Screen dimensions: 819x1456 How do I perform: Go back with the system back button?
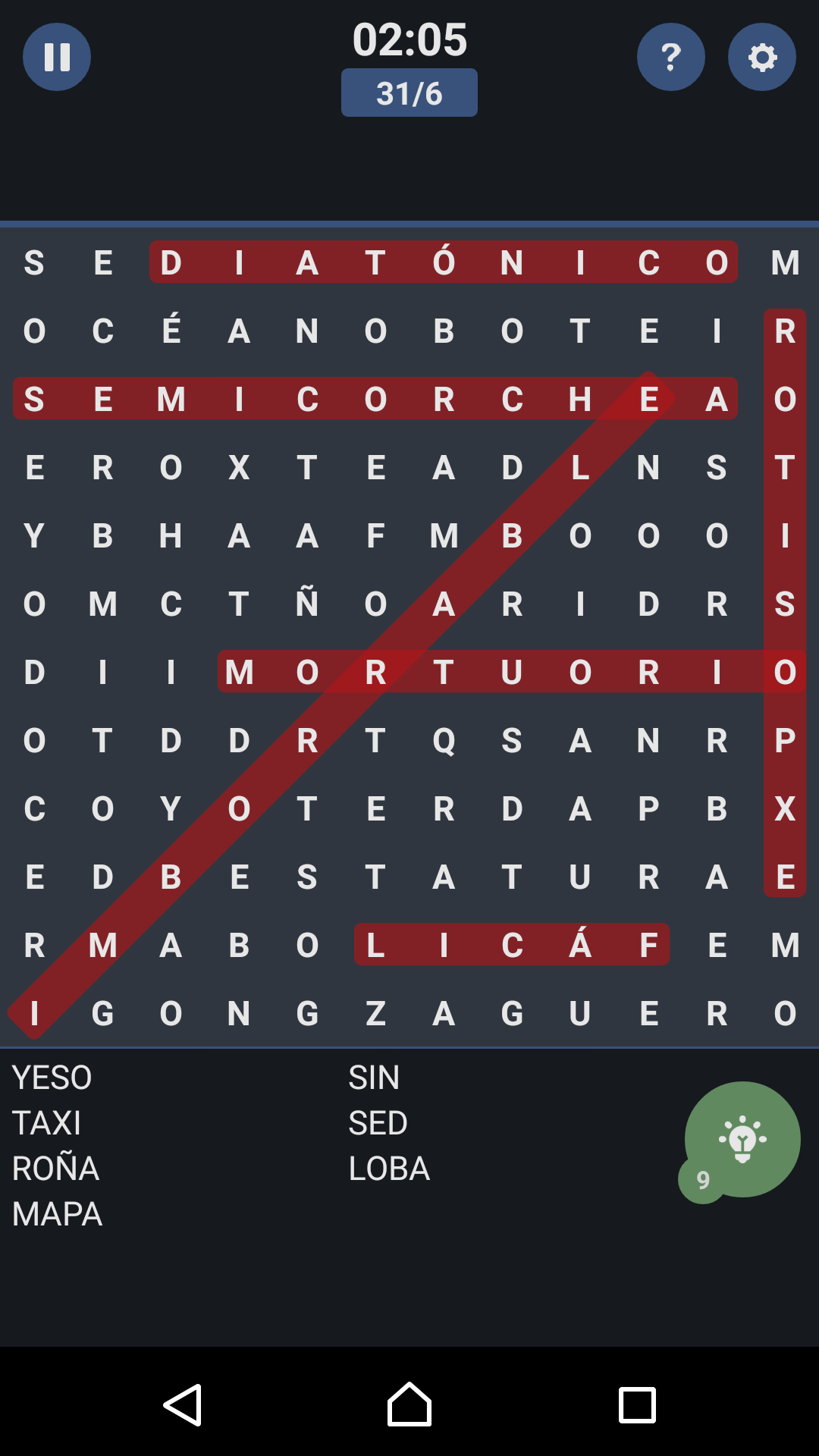click(183, 1405)
